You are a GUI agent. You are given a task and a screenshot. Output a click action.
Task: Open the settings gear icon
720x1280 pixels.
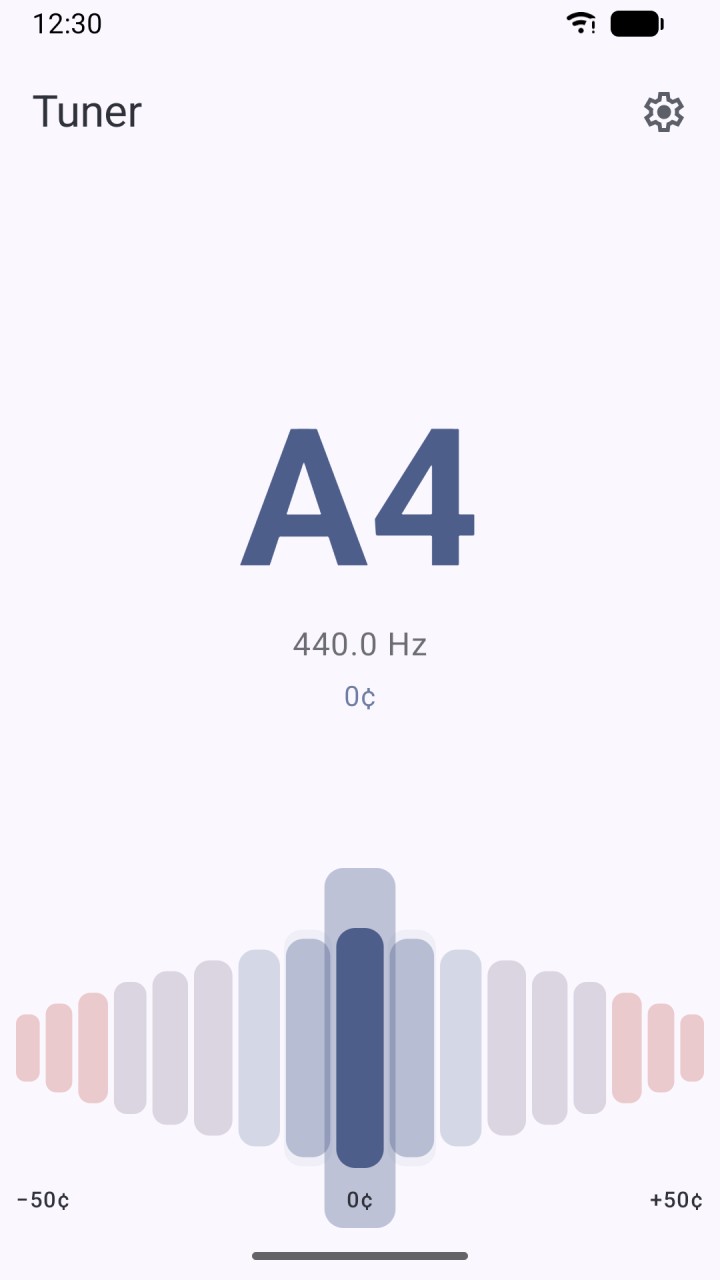pyautogui.click(x=664, y=112)
